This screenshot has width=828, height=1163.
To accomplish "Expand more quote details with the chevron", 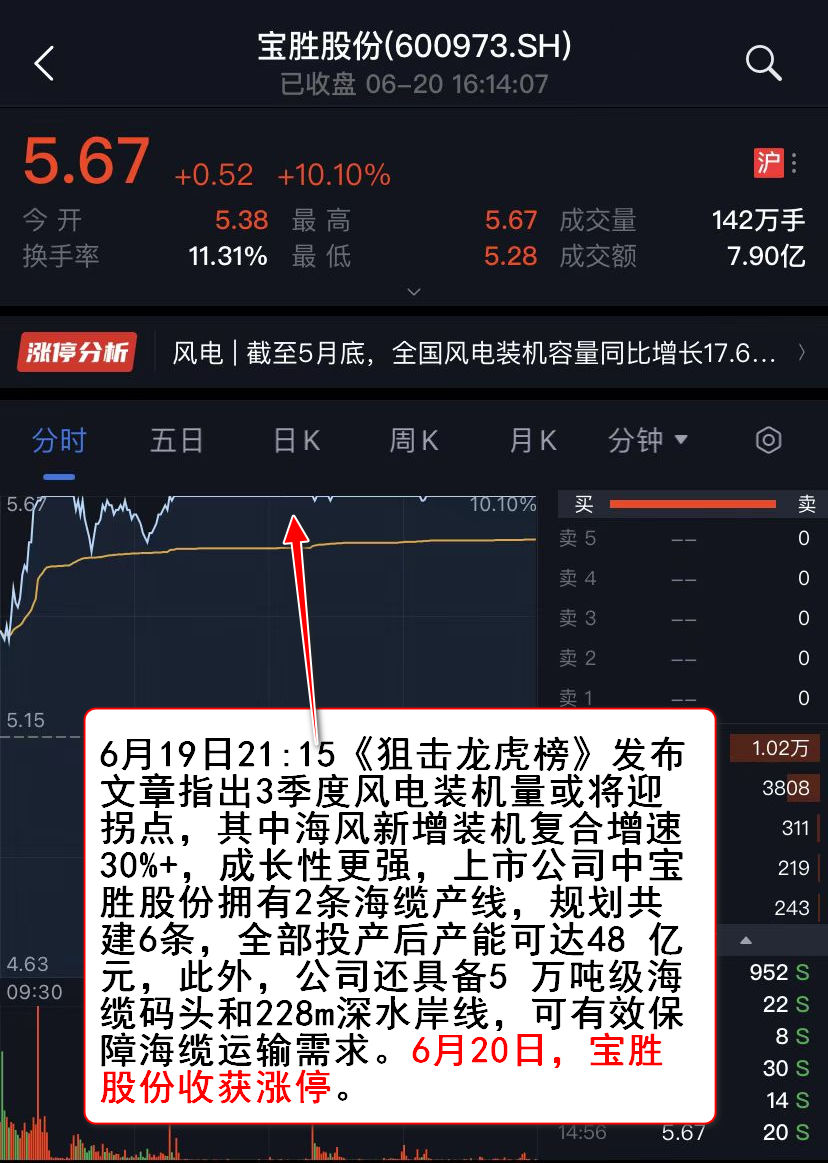I will click(414, 292).
